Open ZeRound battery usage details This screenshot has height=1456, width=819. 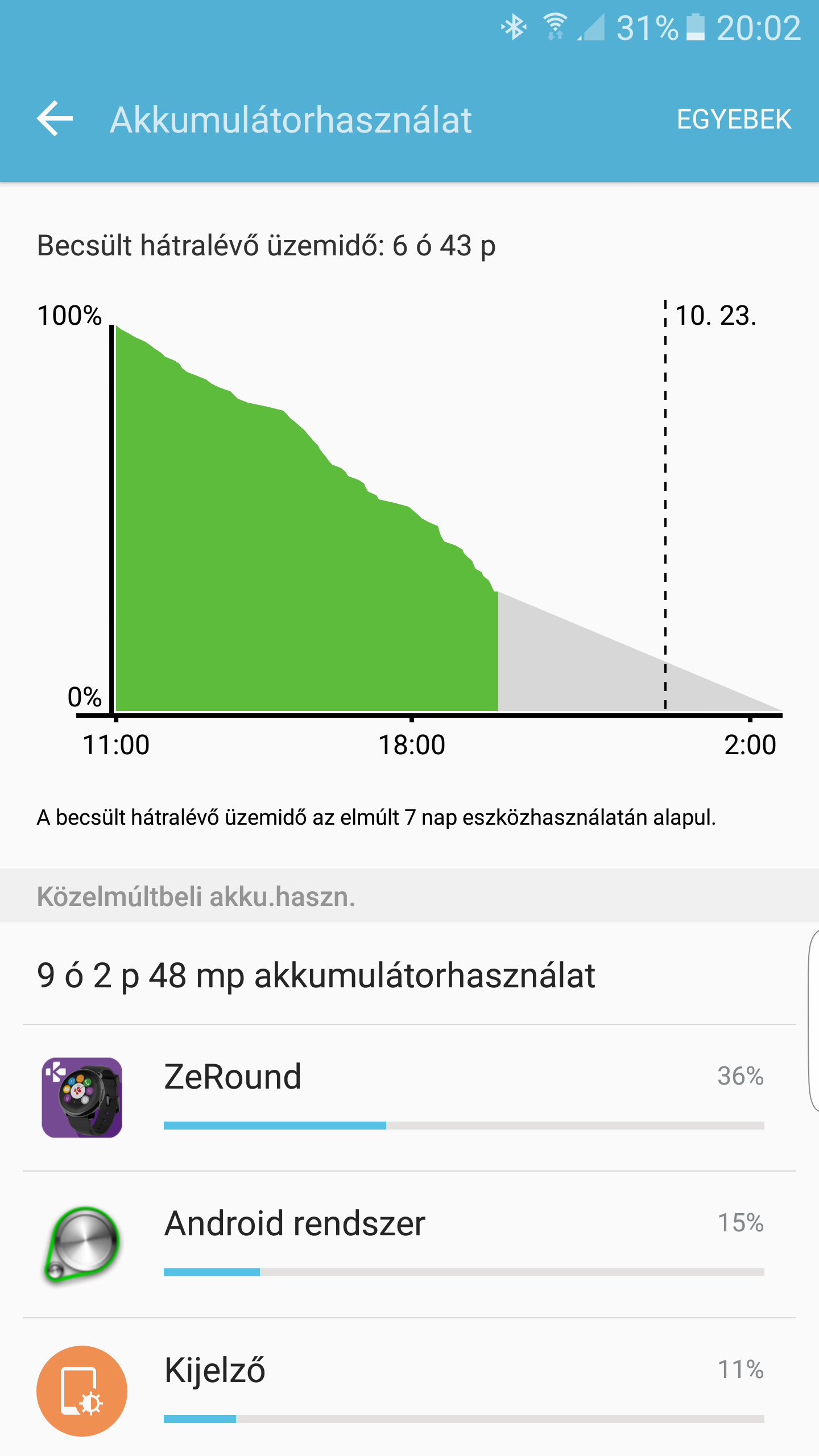(x=409, y=1098)
